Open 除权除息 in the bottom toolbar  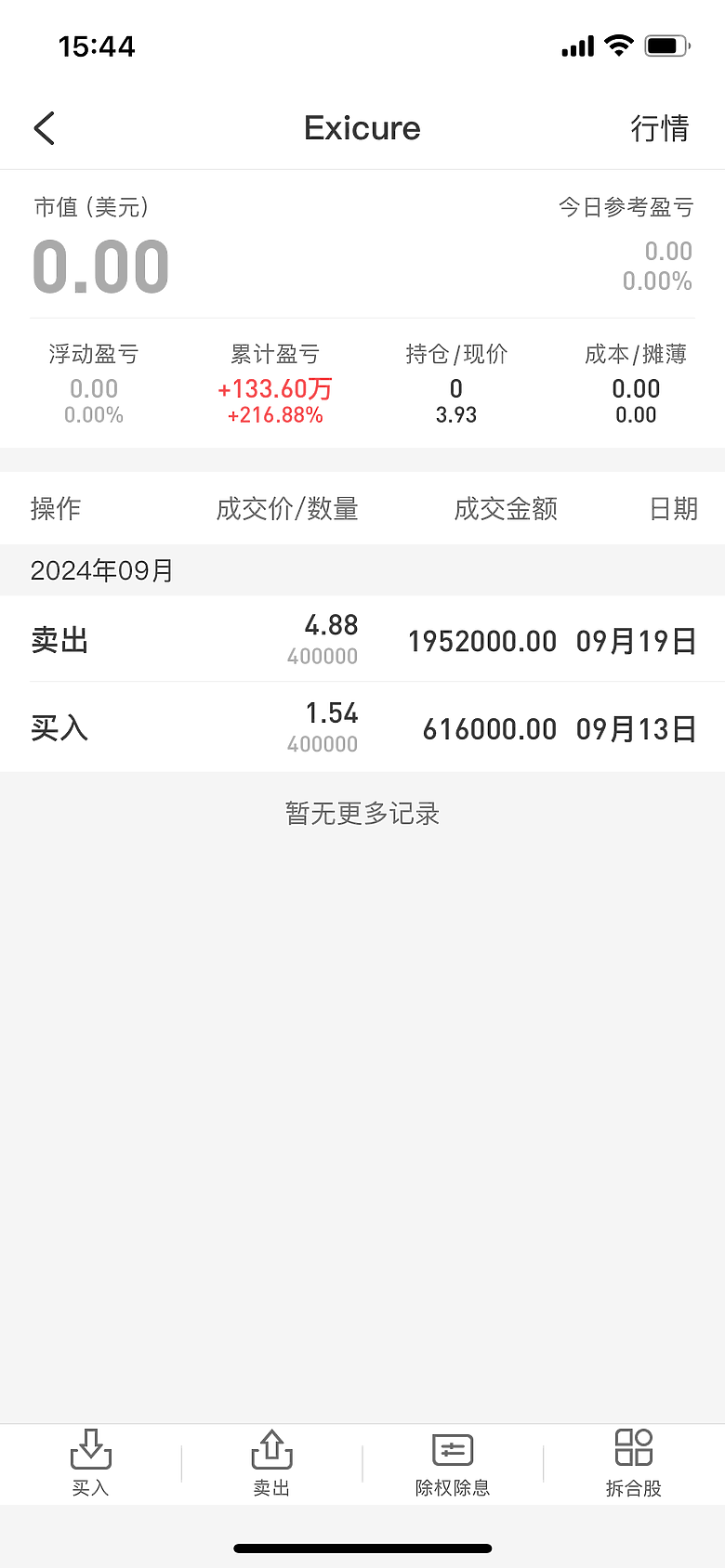pyautogui.click(x=453, y=1463)
